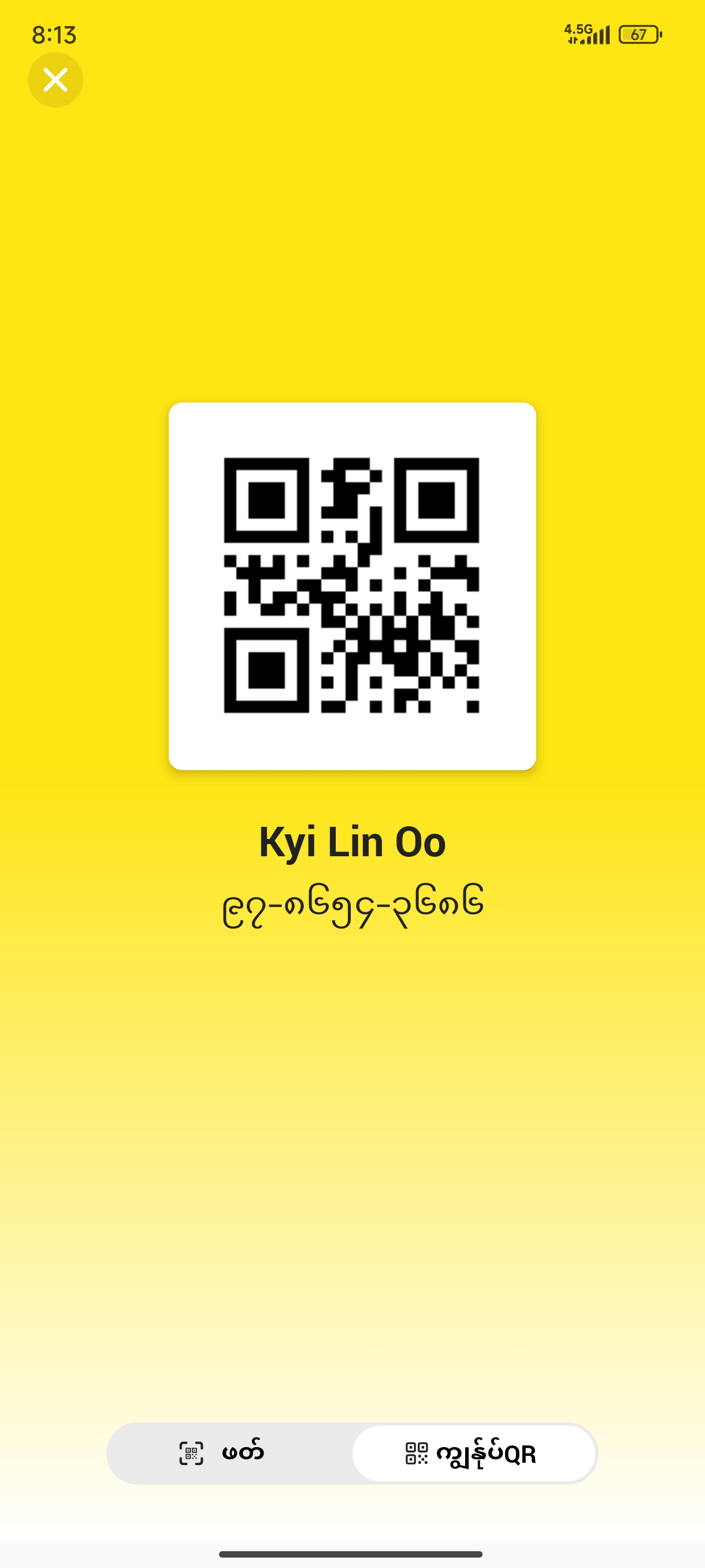Close the QR code screen
The image size is (705, 1568).
point(55,80)
